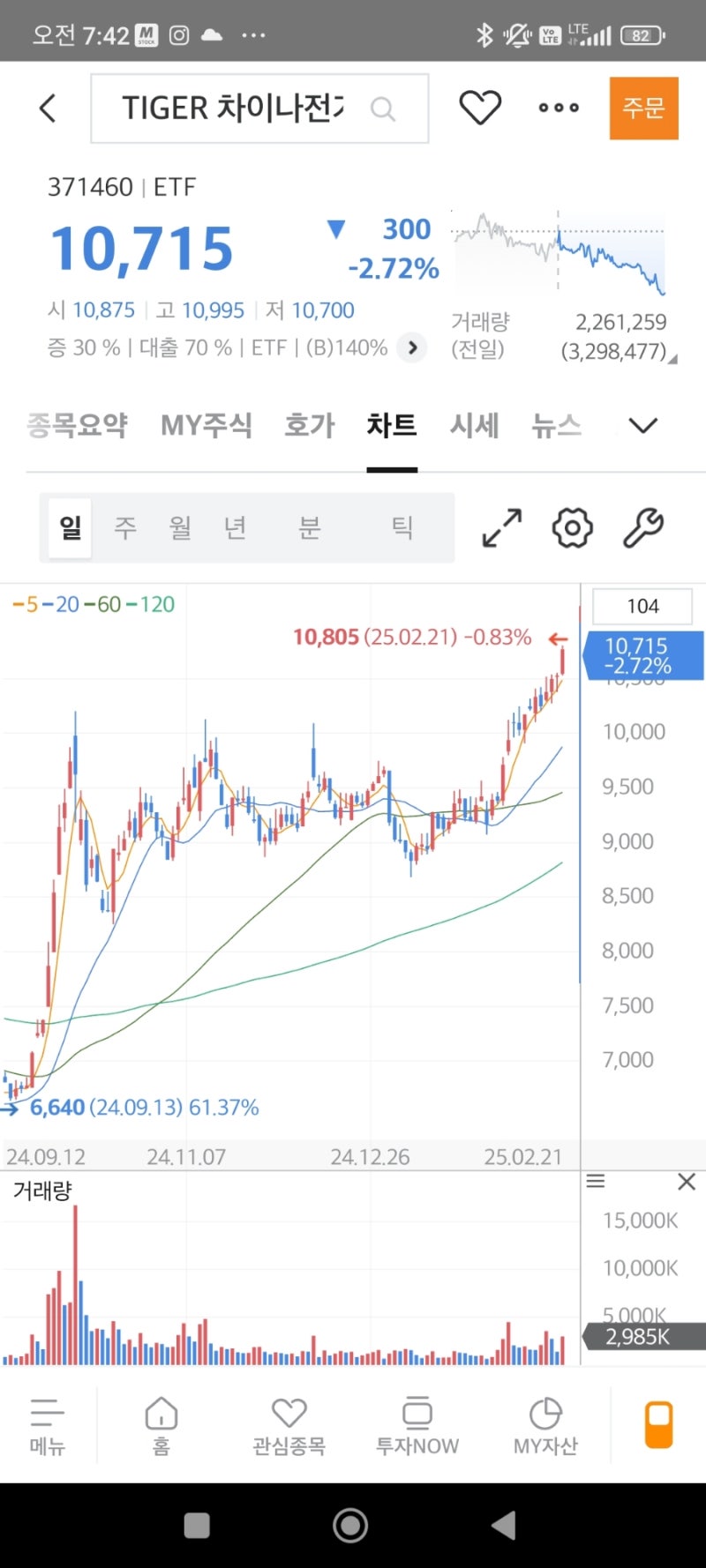This screenshot has height=1568, width=706.
Task: Open the 메뉴 hamburger at bottom left
Action: pos(47,1423)
